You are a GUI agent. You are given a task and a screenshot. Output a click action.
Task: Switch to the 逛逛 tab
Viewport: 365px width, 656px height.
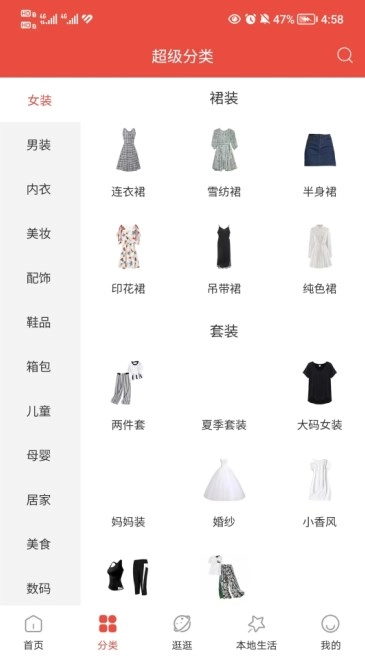pyautogui.click(x=182, y=632)
